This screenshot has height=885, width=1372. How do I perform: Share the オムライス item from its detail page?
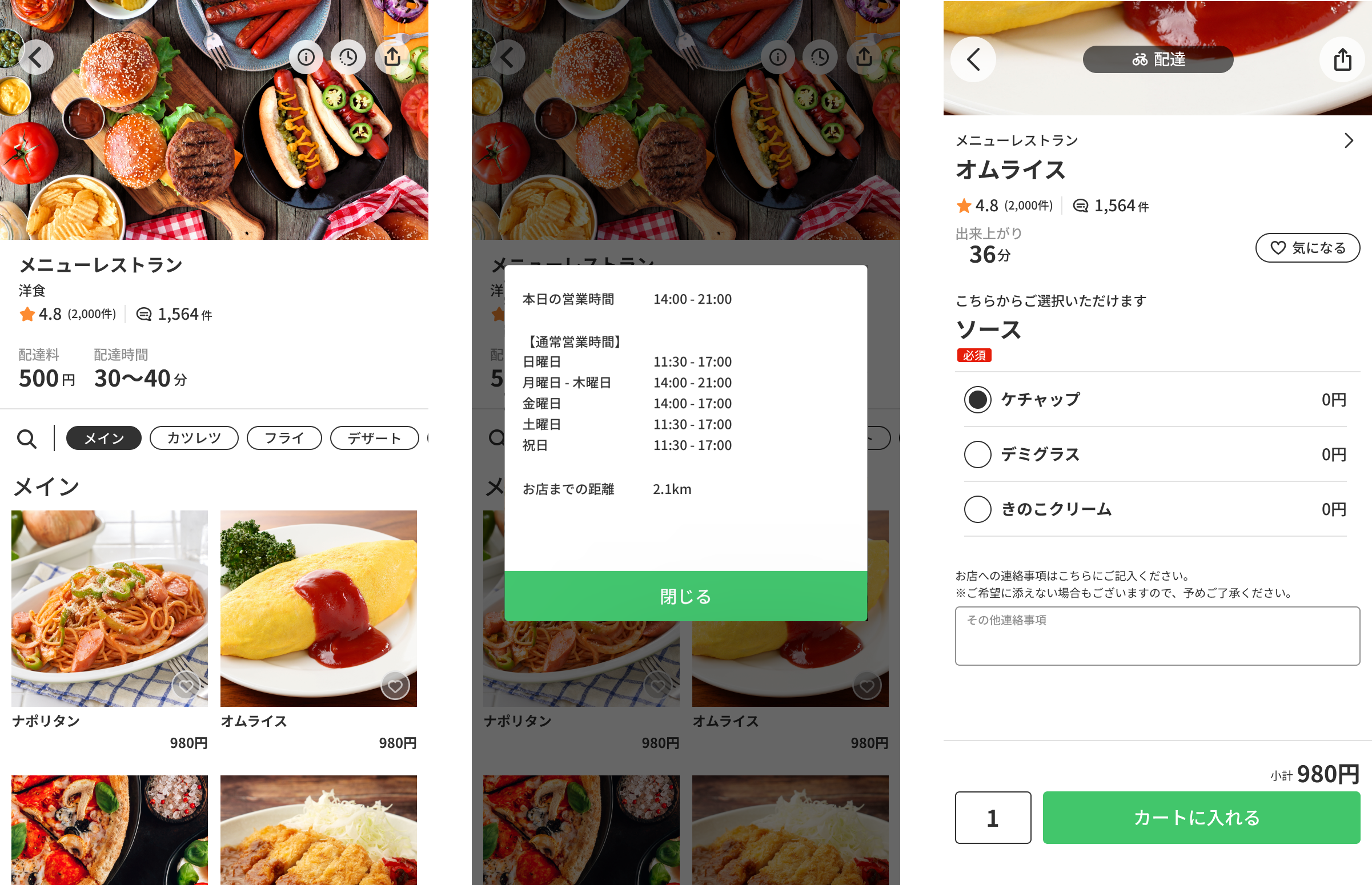coord(1343,59)
